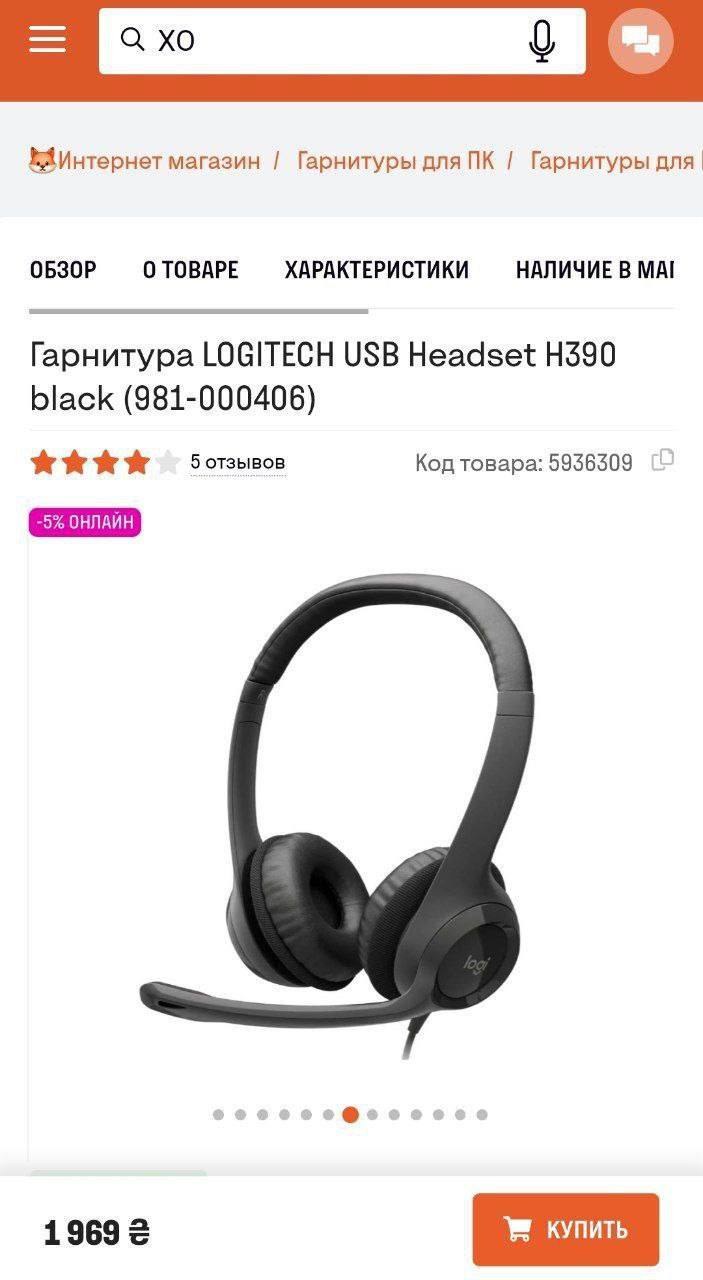The height and width of the screenshot is (1280, 703).
Task: Copy the product code 5936309
Action: [662, 460]
